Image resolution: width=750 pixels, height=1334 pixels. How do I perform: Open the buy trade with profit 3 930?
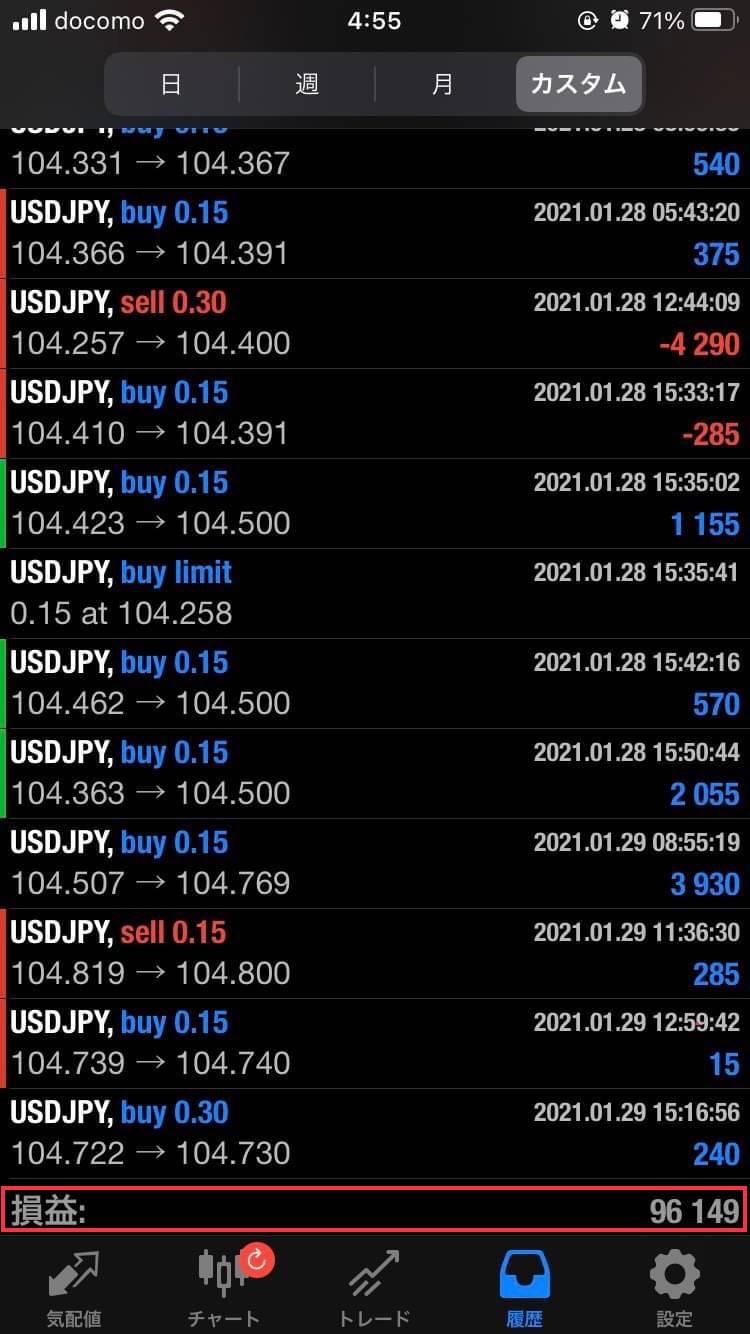[375, 864]
